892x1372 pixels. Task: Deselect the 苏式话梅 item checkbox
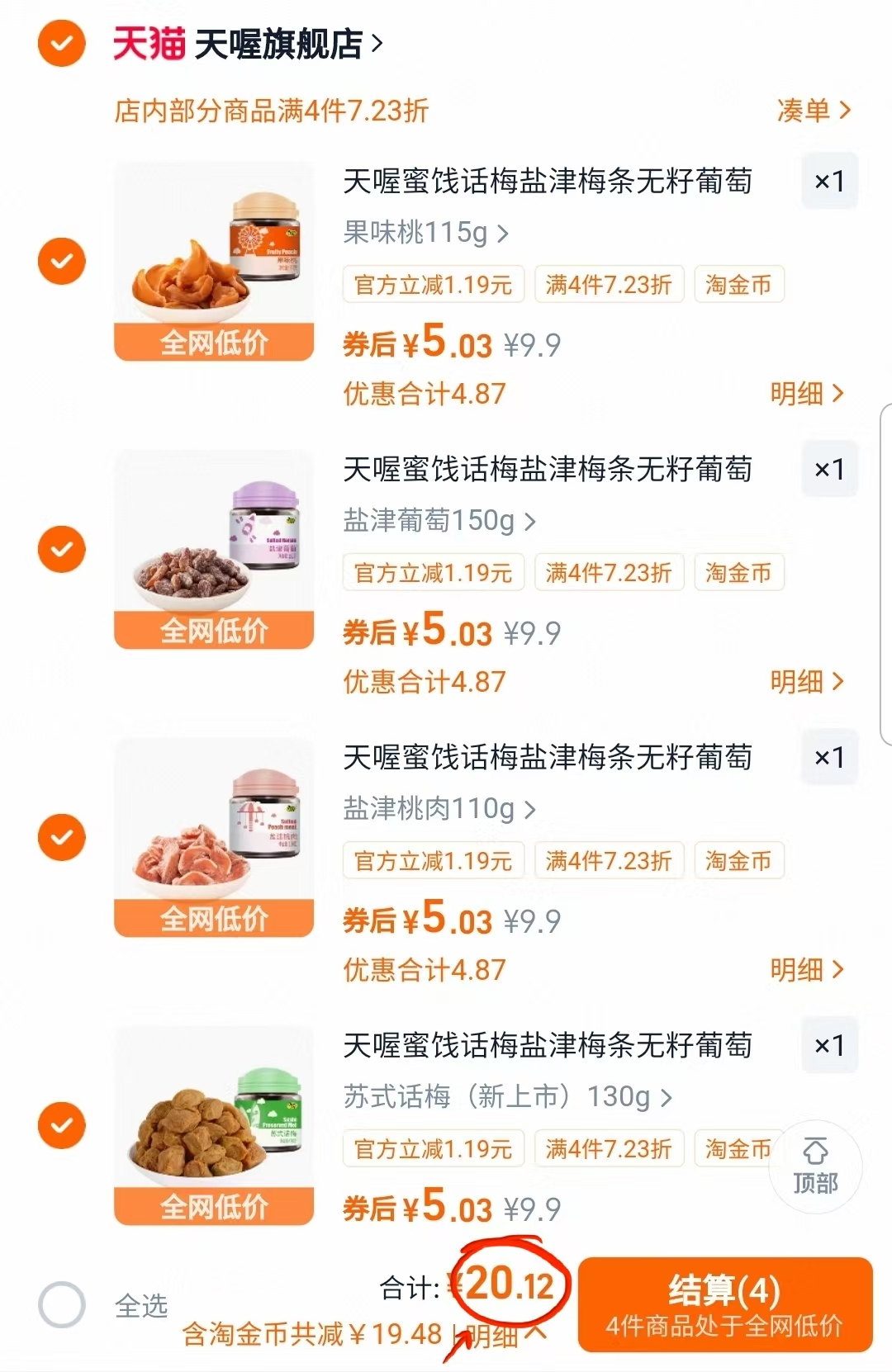[x=61, y=1124]
